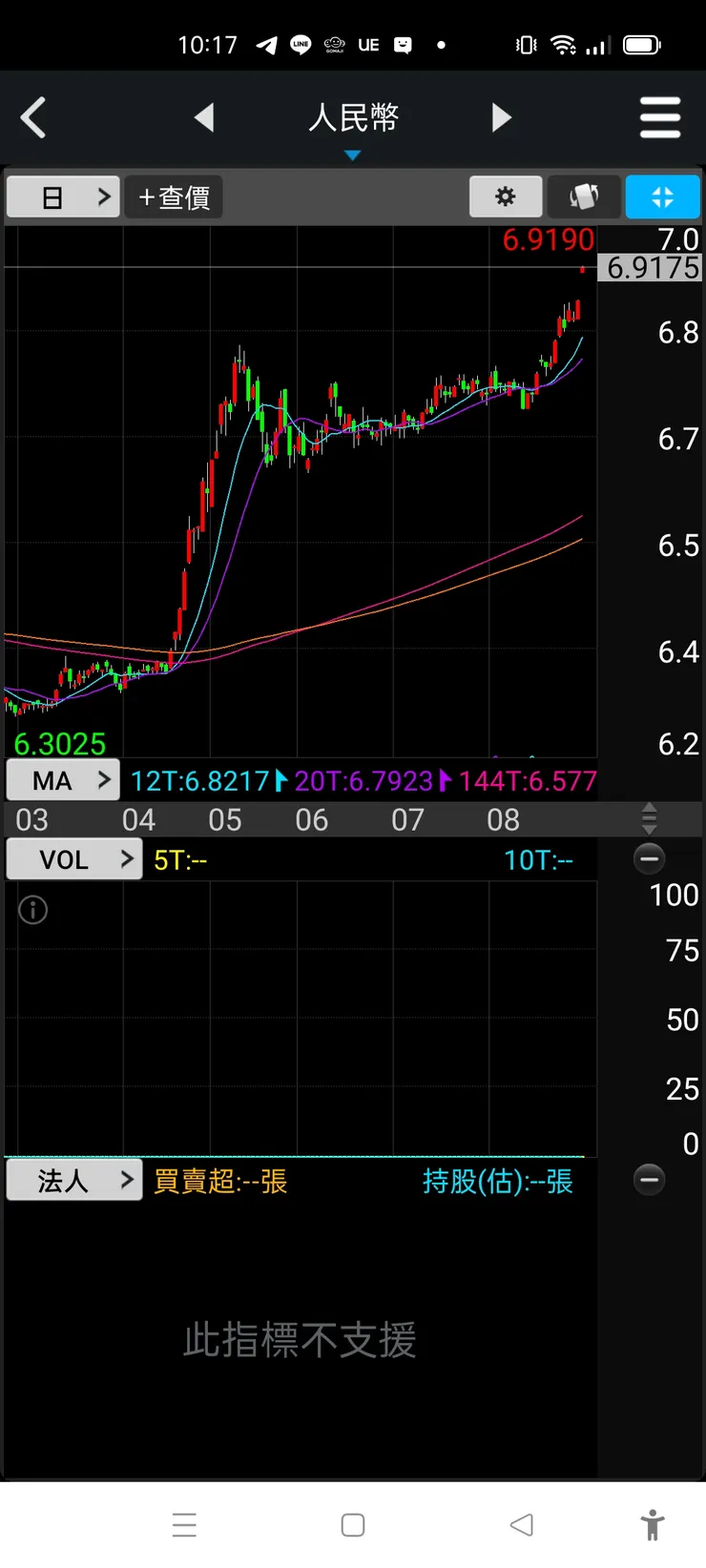Go to the Android home screen
The width and height of the screenshot is (706, 1568).
(353, 1524)
